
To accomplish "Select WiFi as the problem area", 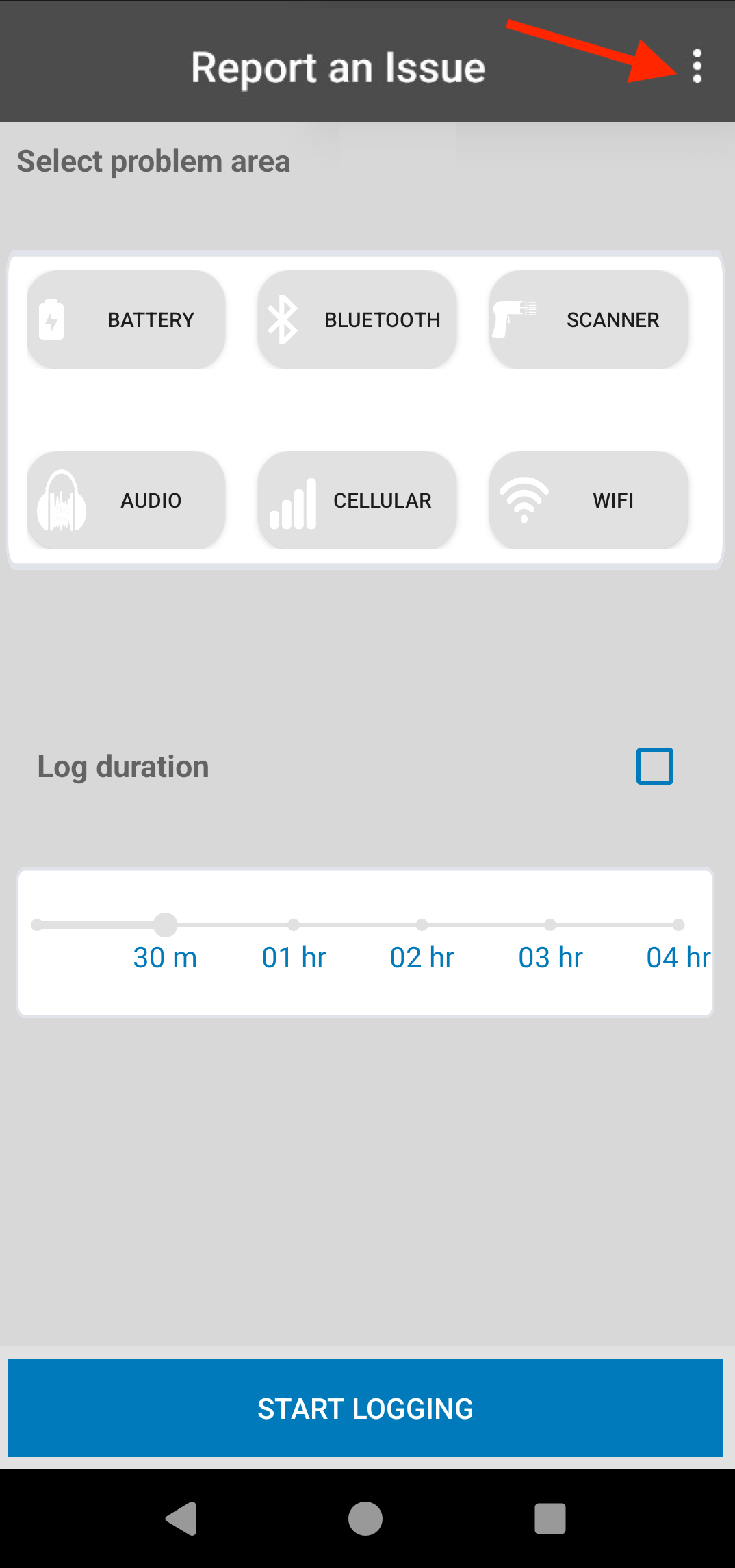I will tap(588, 500).
